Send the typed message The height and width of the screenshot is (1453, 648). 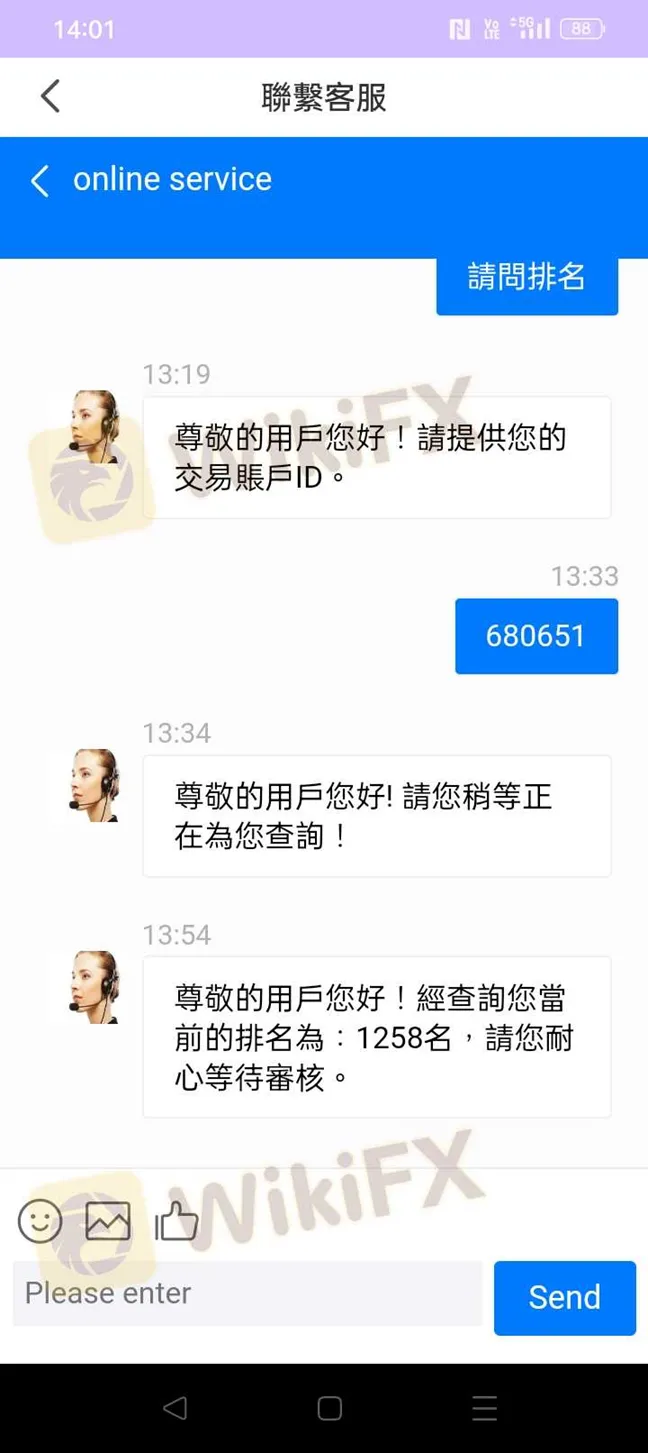[565, 1297]
